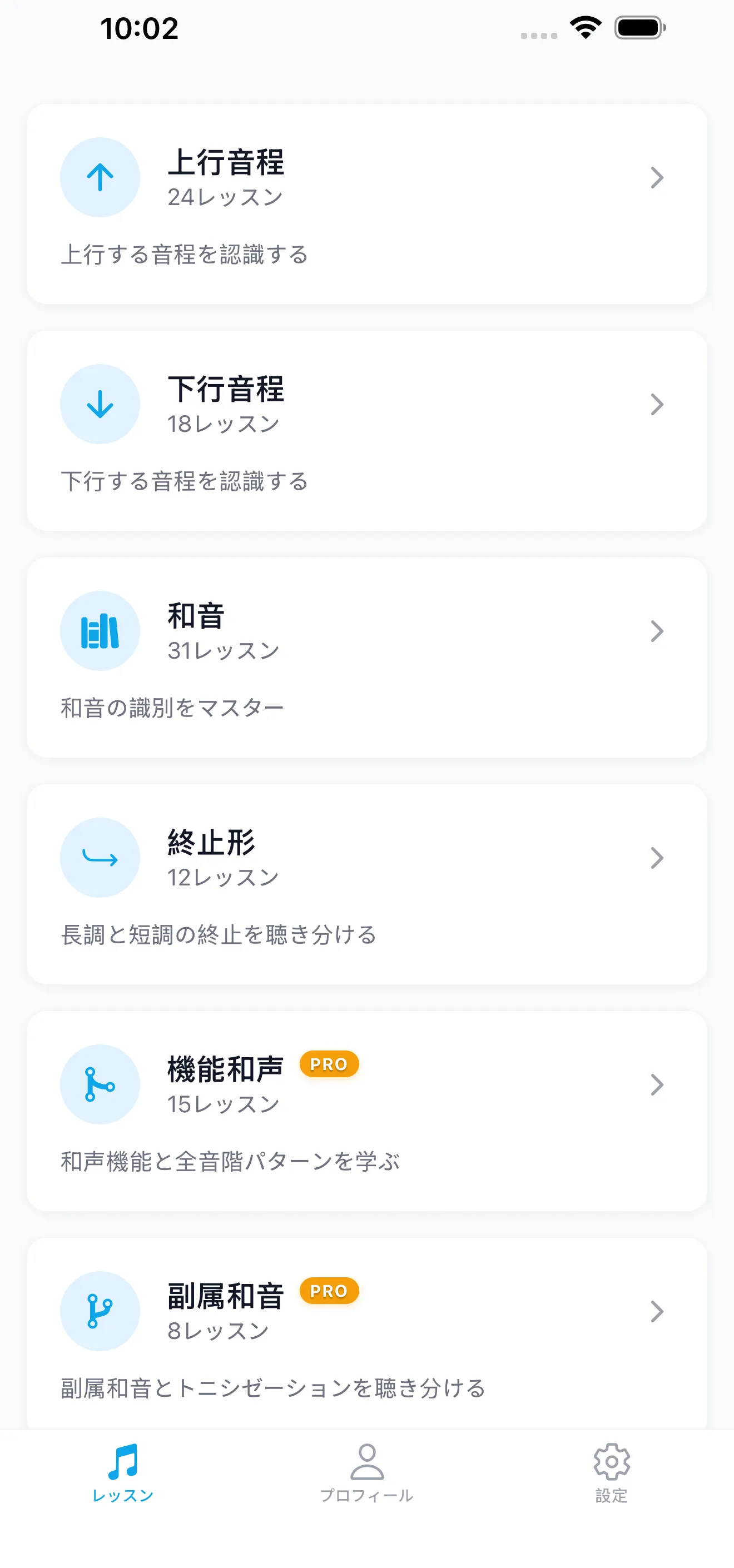The image size is (734, 1568).
Task: Select the down-arrow icon for 下行音程
Action: coord(100,404)
